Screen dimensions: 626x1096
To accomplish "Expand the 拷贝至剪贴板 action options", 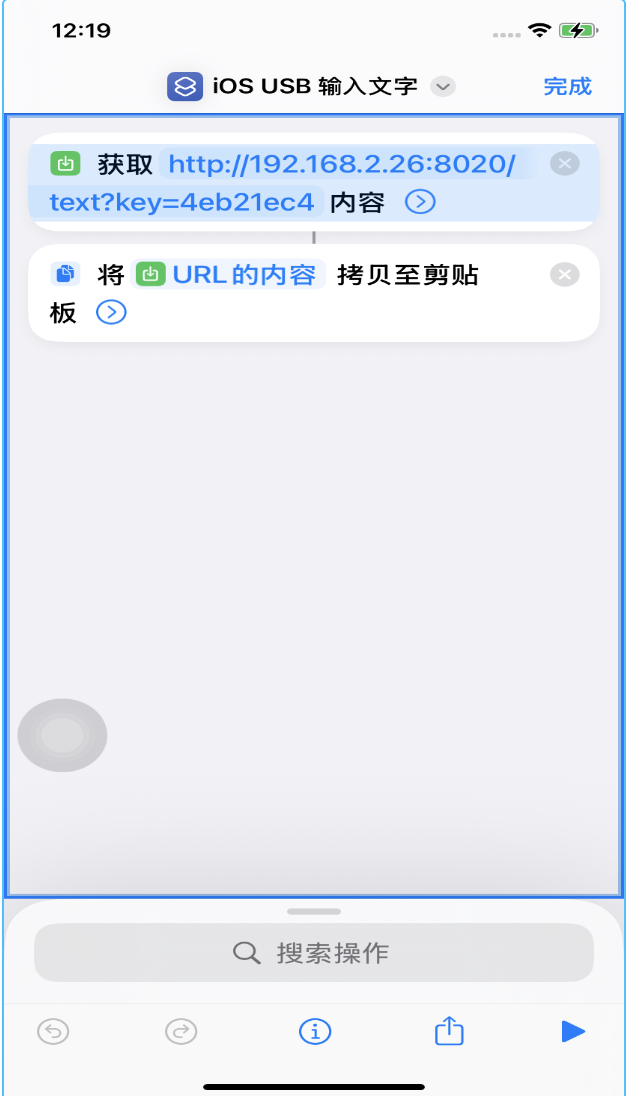I will click(111, 312).
